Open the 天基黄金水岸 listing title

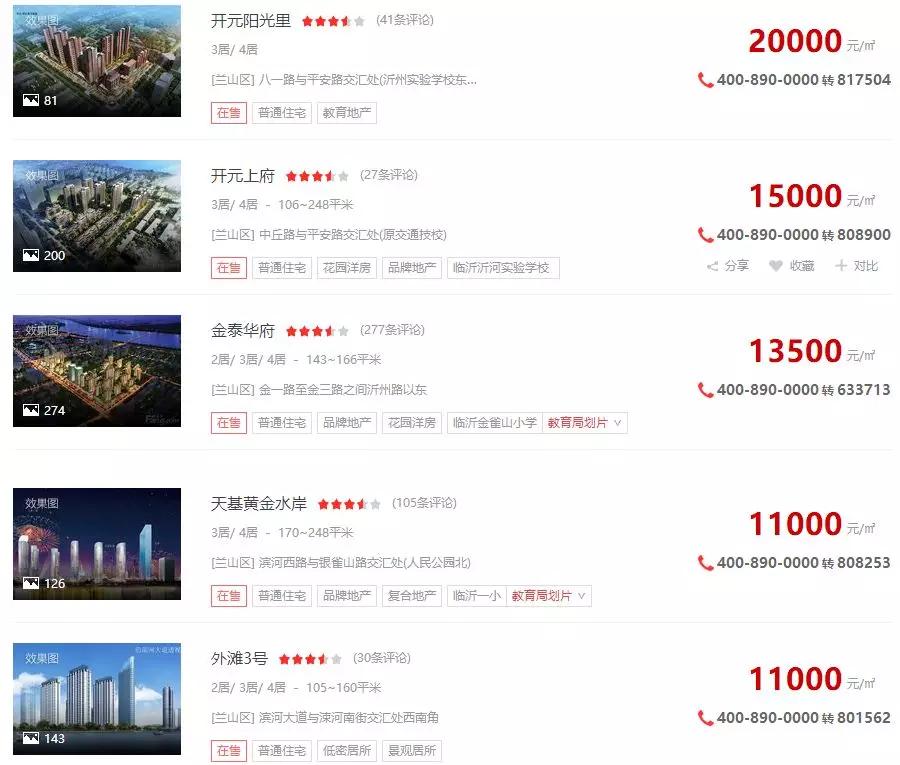click(258, 504)
